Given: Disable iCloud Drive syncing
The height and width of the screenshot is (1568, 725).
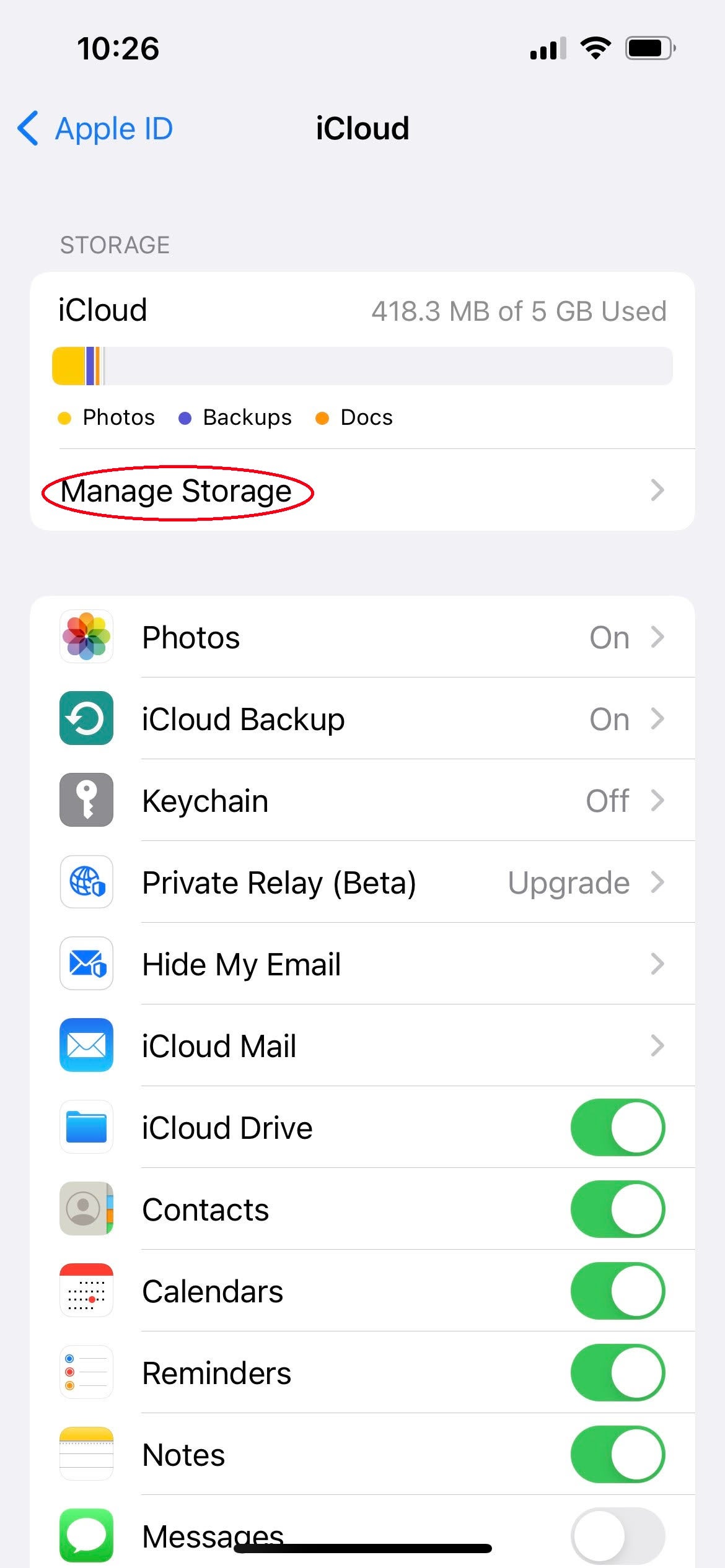Looking at the screenshot, I should tap(617, 1127).
